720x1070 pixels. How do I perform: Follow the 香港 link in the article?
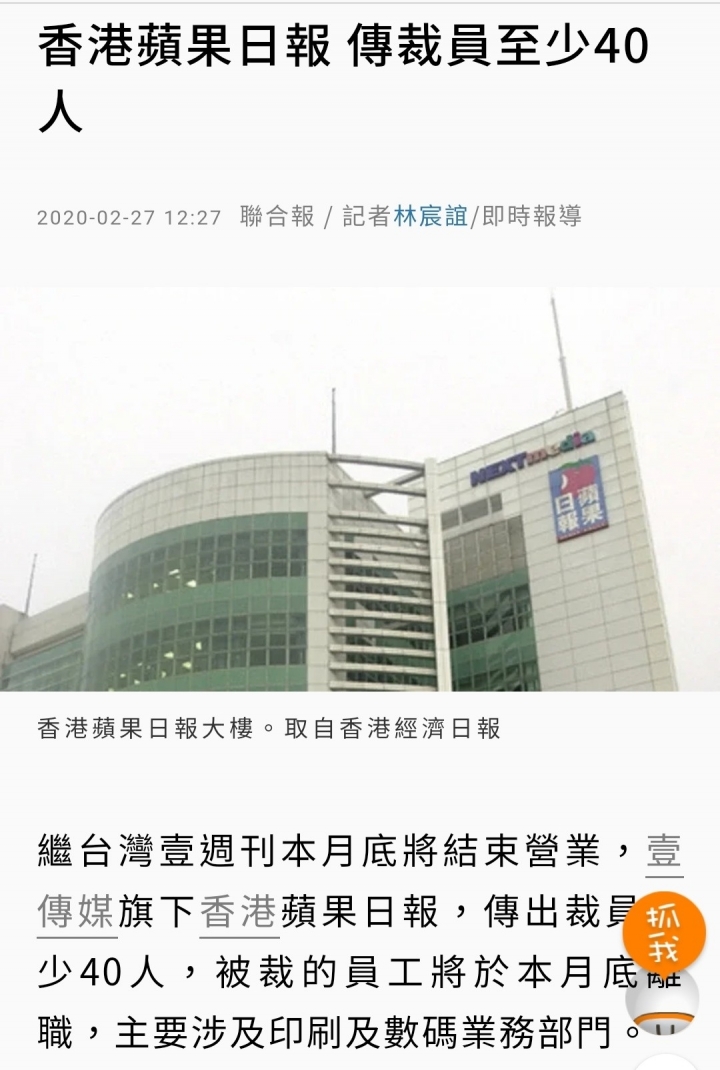click(239, 913)
